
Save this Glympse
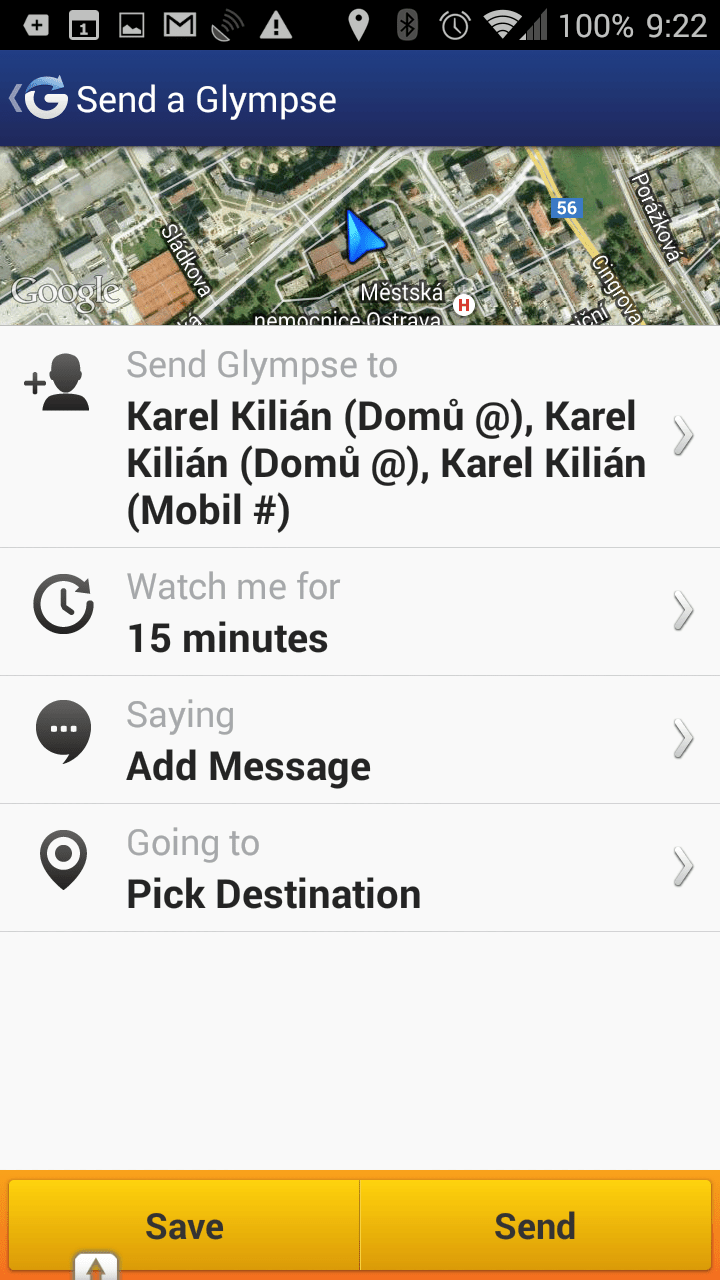[184, 1226]
